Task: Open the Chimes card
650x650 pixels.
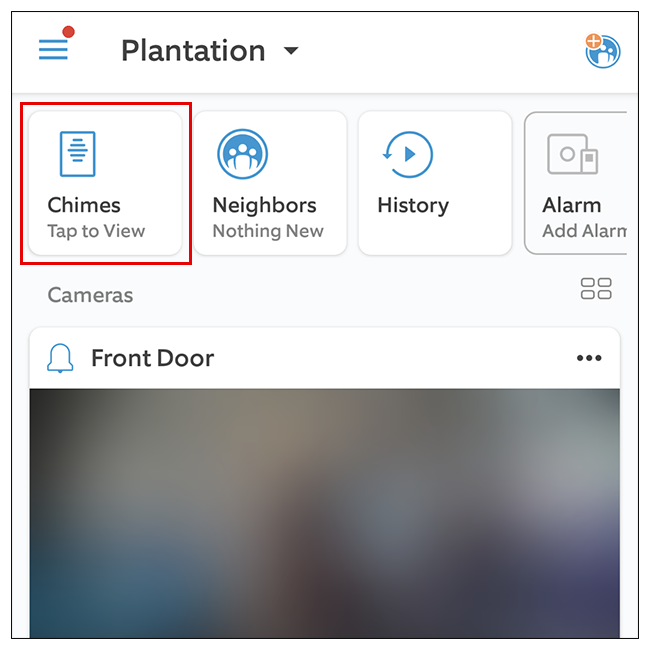Action: pyautogui.click(x=105, y=183)
